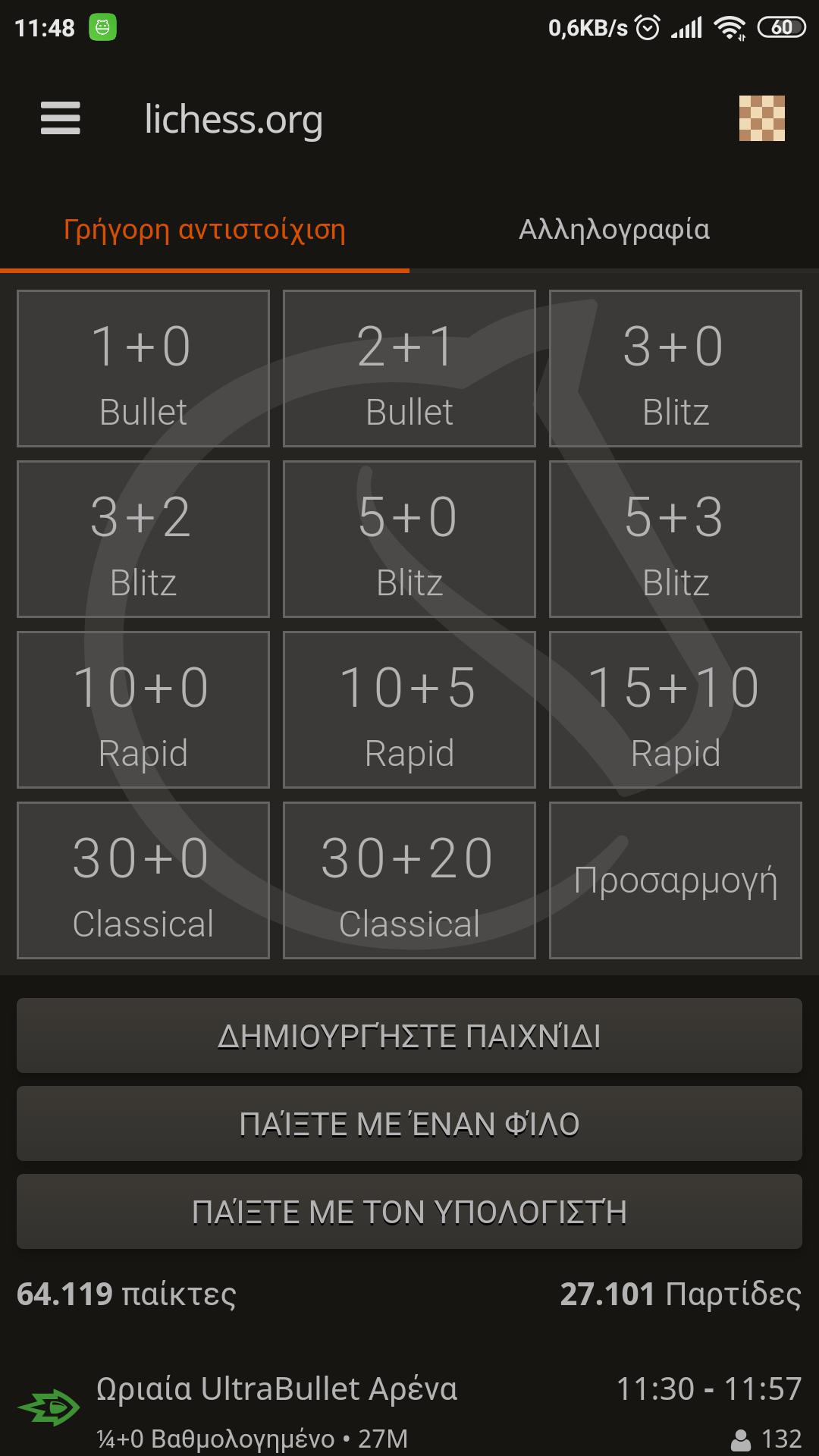Viewport: 819px width, 1456px height.
Task: Open the hamburger drawer menu
Action: tap(61, 119)
